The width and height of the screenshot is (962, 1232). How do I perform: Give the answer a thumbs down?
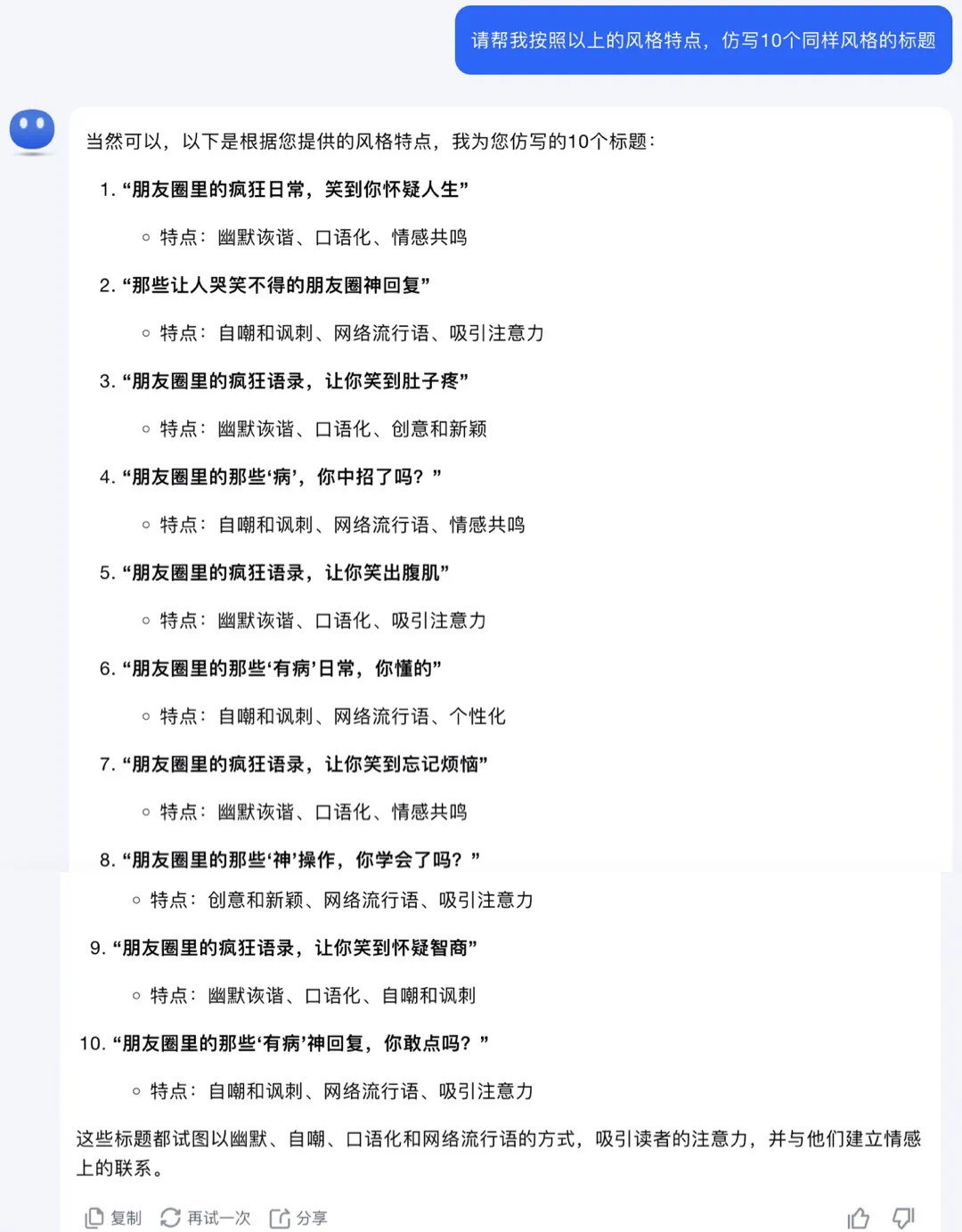click(903, 1218)
